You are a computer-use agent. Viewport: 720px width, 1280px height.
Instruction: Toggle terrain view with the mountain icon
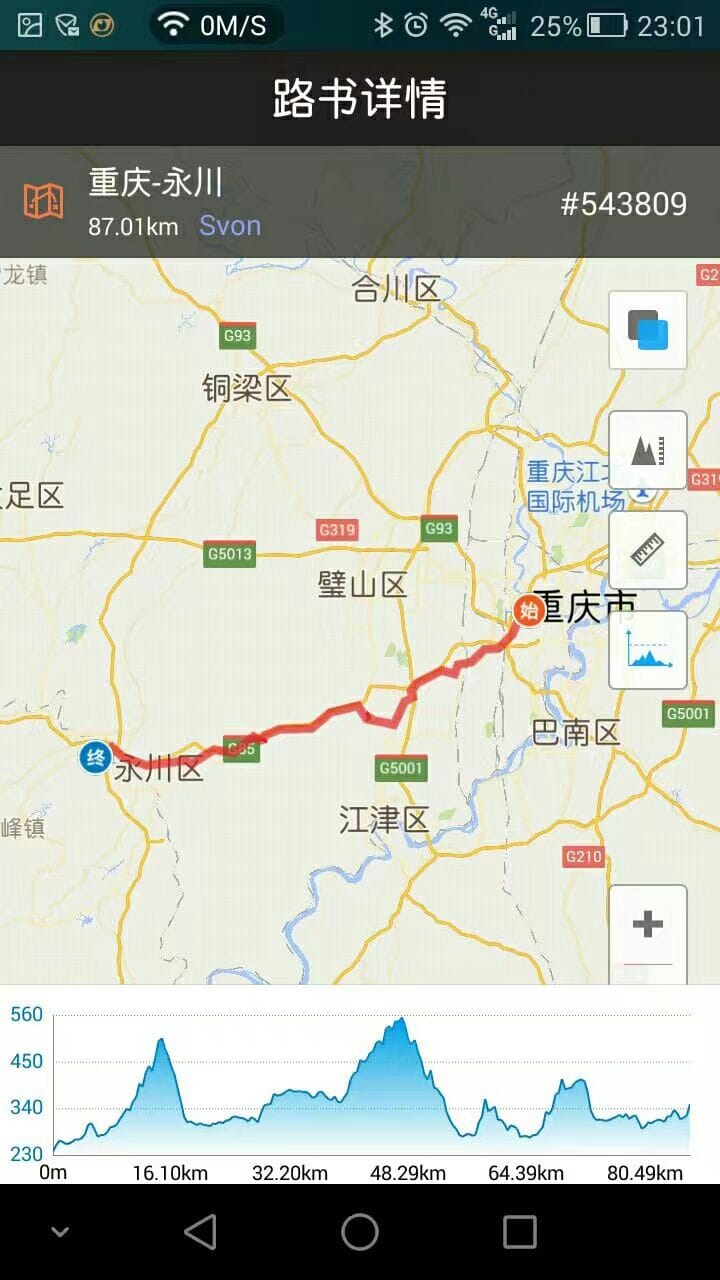[648, 450]
